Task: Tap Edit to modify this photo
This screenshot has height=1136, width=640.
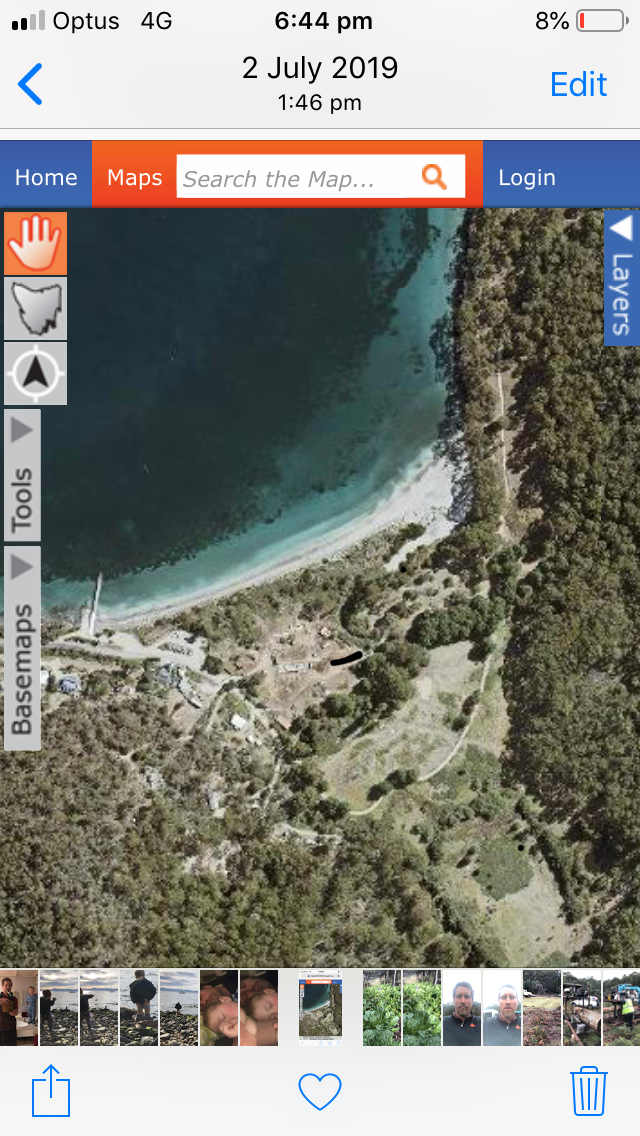Action: (578, 84)
